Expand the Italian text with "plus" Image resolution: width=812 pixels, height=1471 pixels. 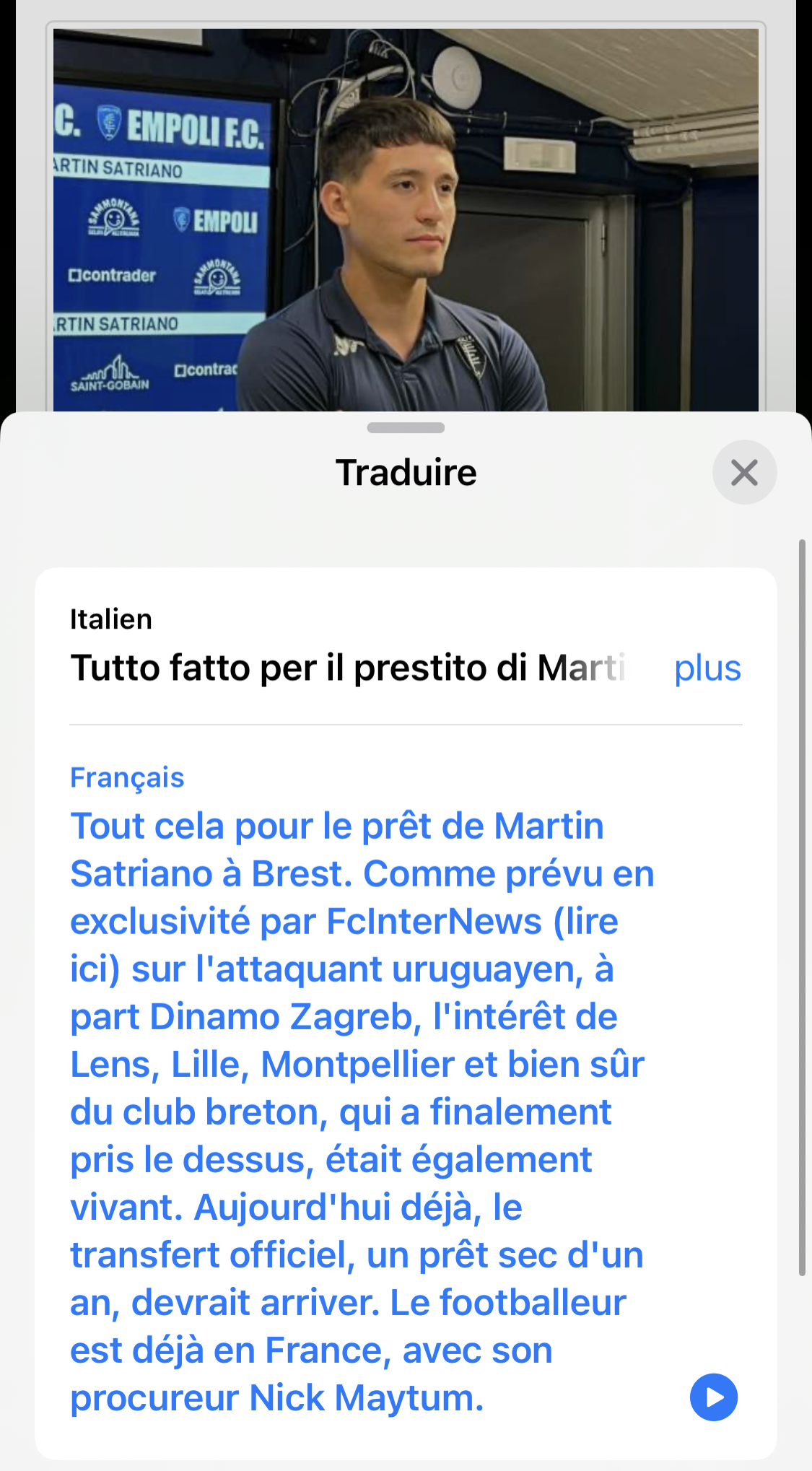coord(707,668)
